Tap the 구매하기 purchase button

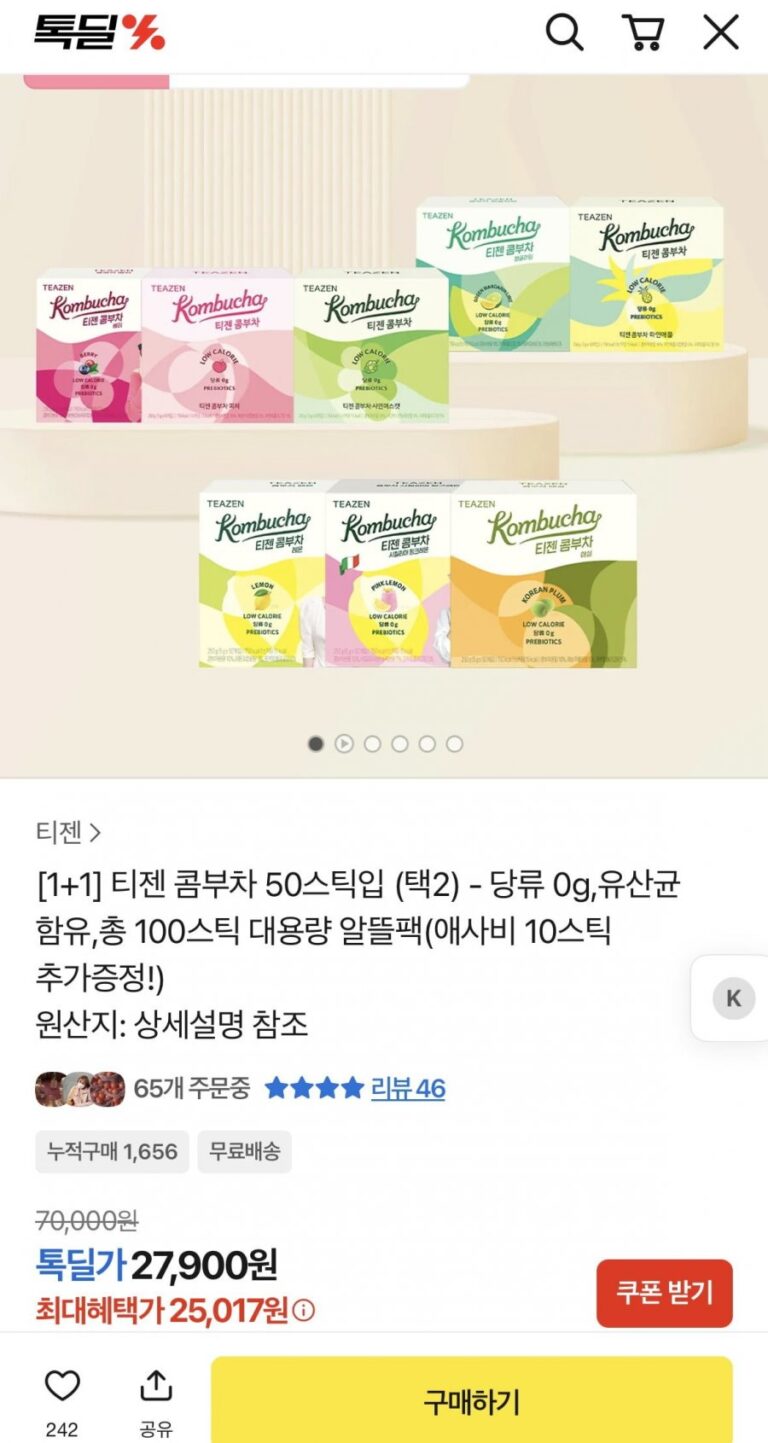click(x=472, y=1400)
